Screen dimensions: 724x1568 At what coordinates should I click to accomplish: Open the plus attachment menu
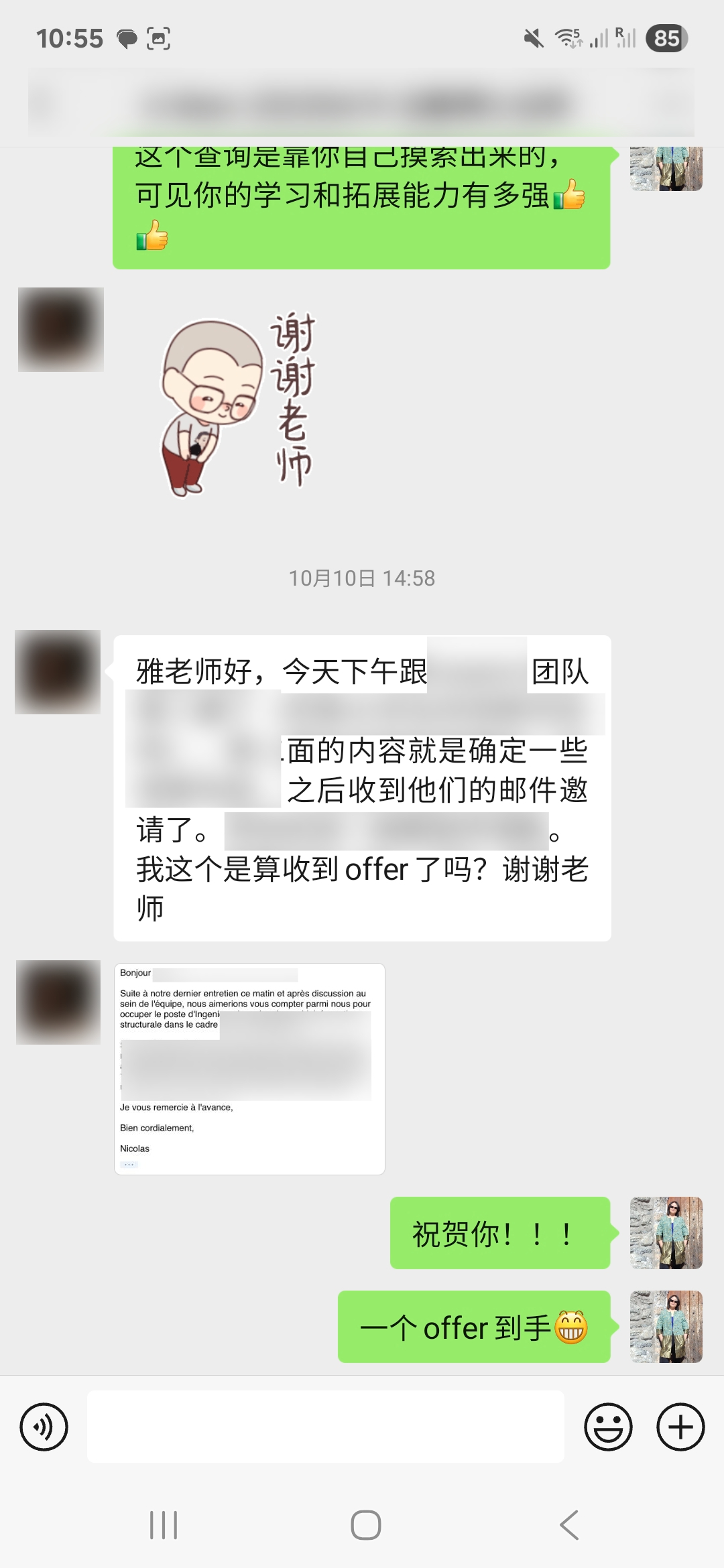pyautogui.click(x=680, y=1427)
